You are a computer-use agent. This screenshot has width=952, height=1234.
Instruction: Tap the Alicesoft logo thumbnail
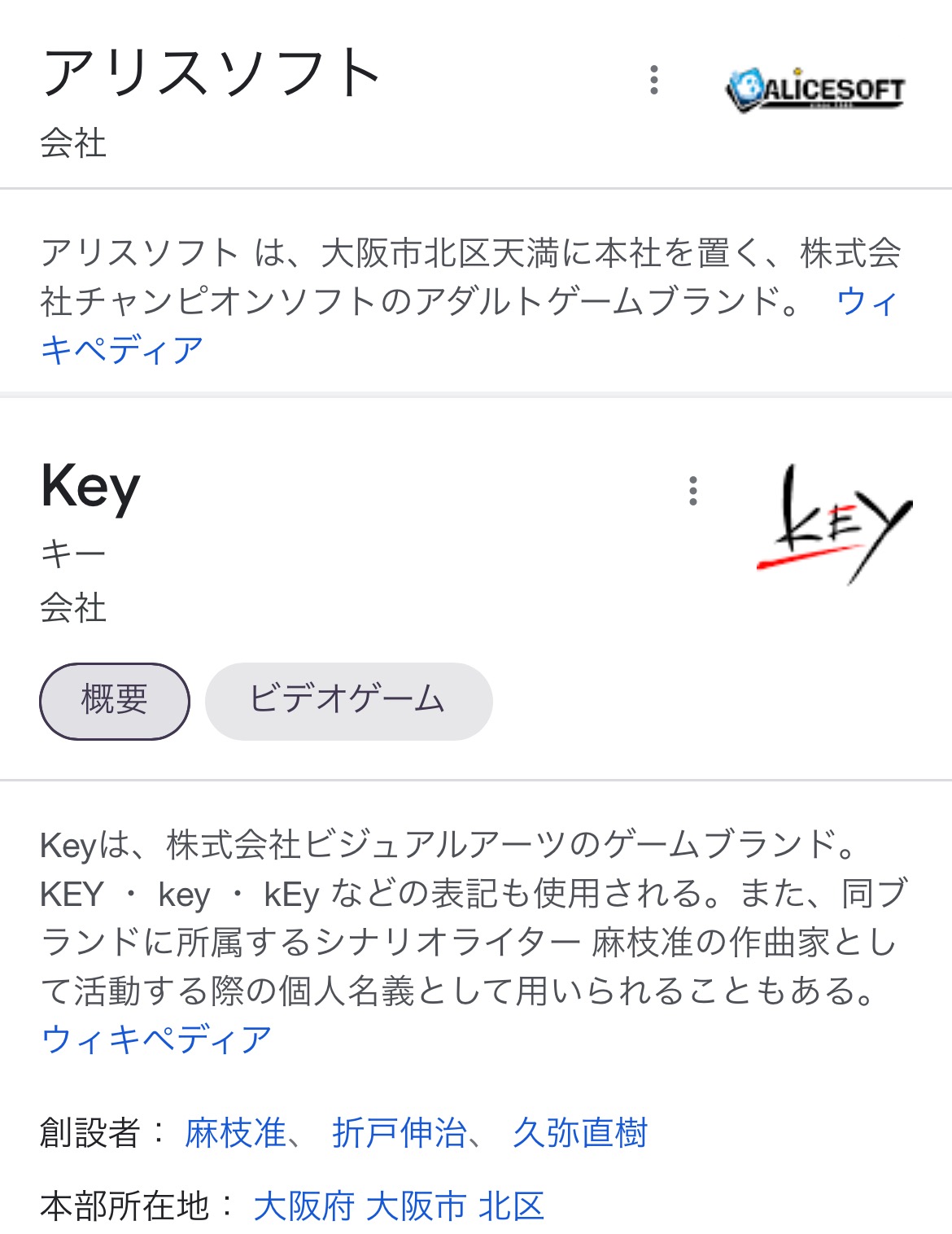point(814,90)
